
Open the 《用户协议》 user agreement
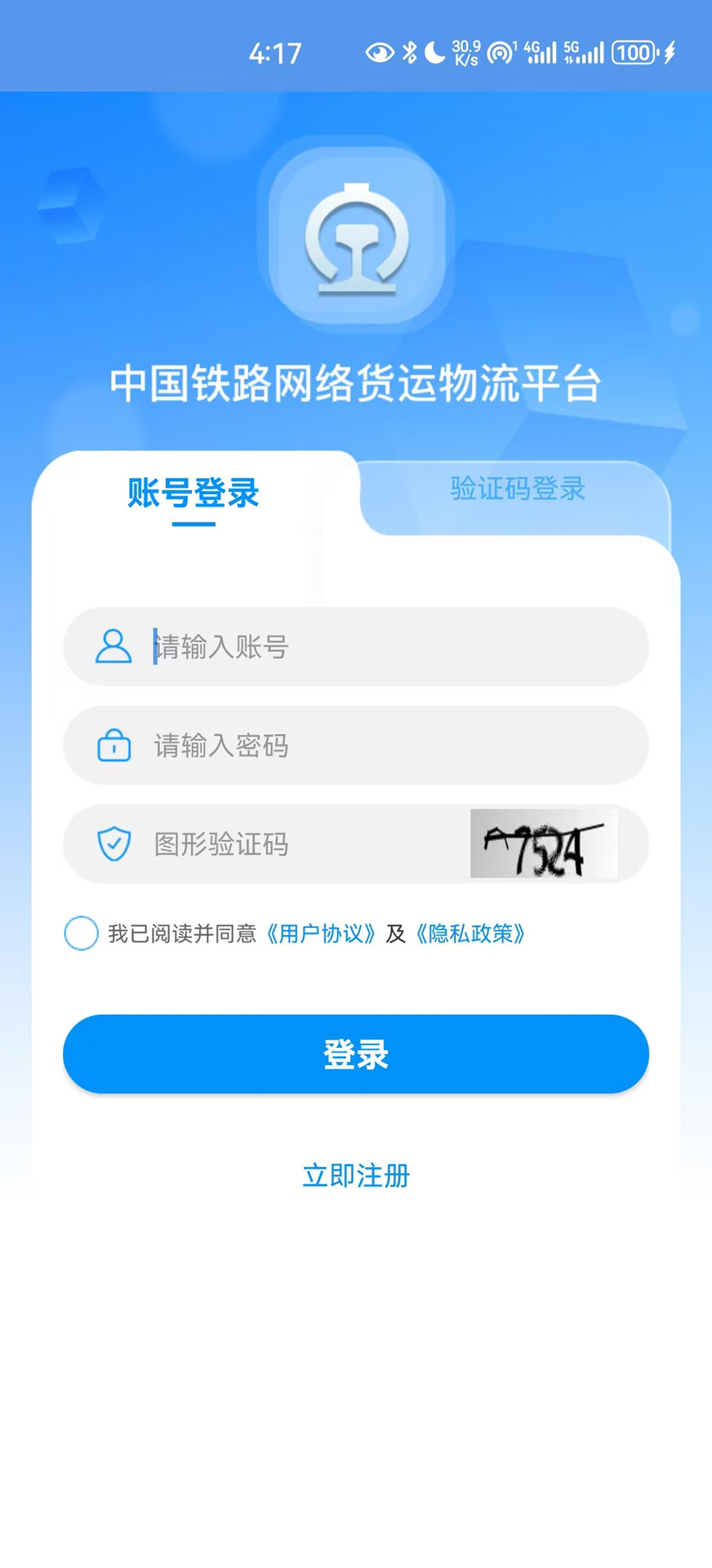pyautogui.click(x=322, y=933)
